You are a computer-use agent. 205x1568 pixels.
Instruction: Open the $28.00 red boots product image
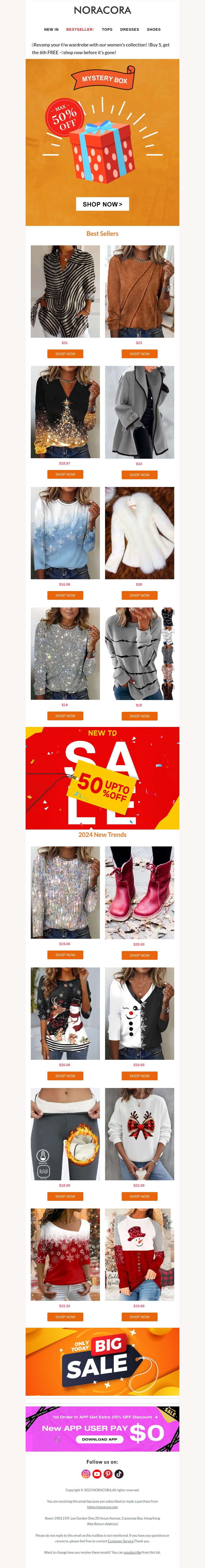[139, 892]
